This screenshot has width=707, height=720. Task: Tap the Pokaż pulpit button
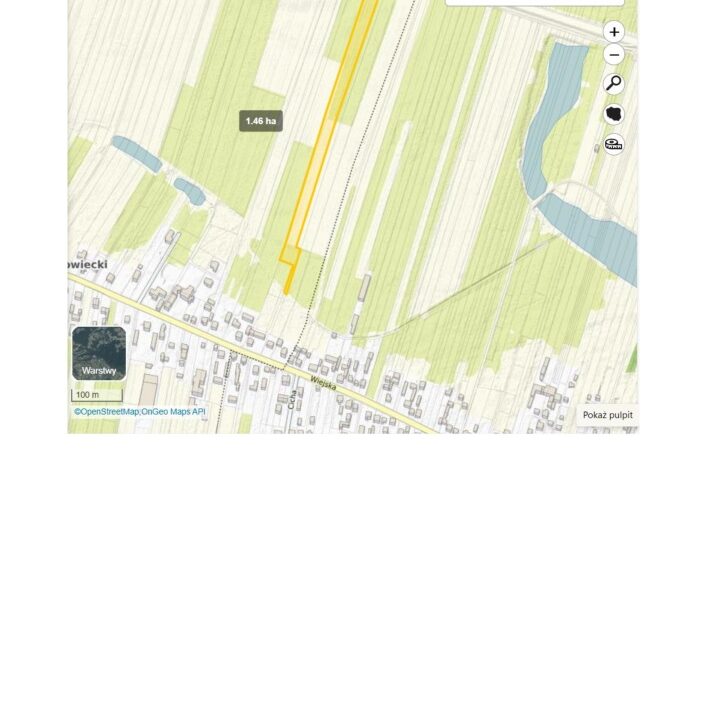pyautogui.click(x=607, y=415)
